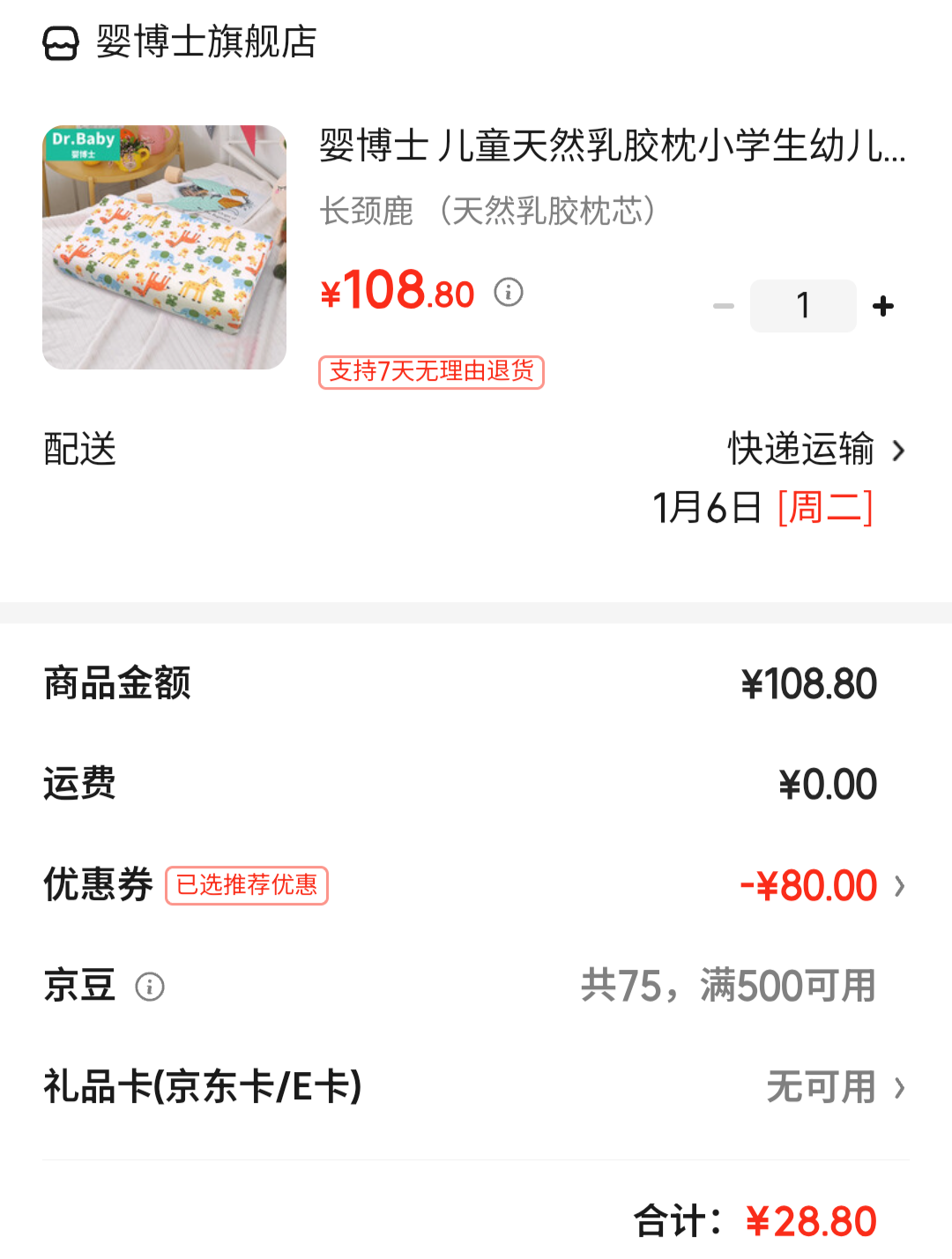Toggle the 已选推荐优惠 coupon selection

pyautogui.click(x=247, y=886)
